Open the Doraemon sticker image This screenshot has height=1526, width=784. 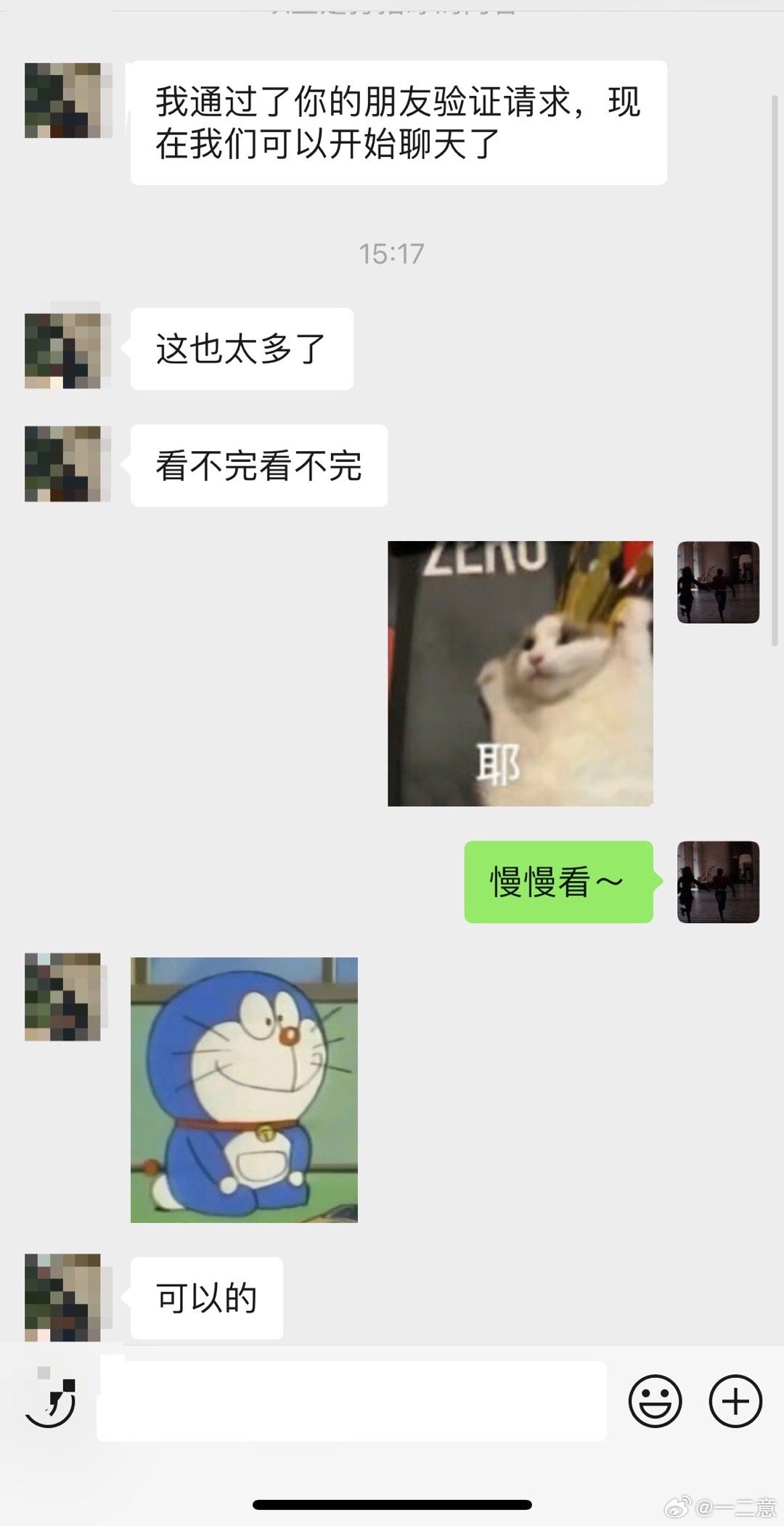click(x=244, y=1089)
